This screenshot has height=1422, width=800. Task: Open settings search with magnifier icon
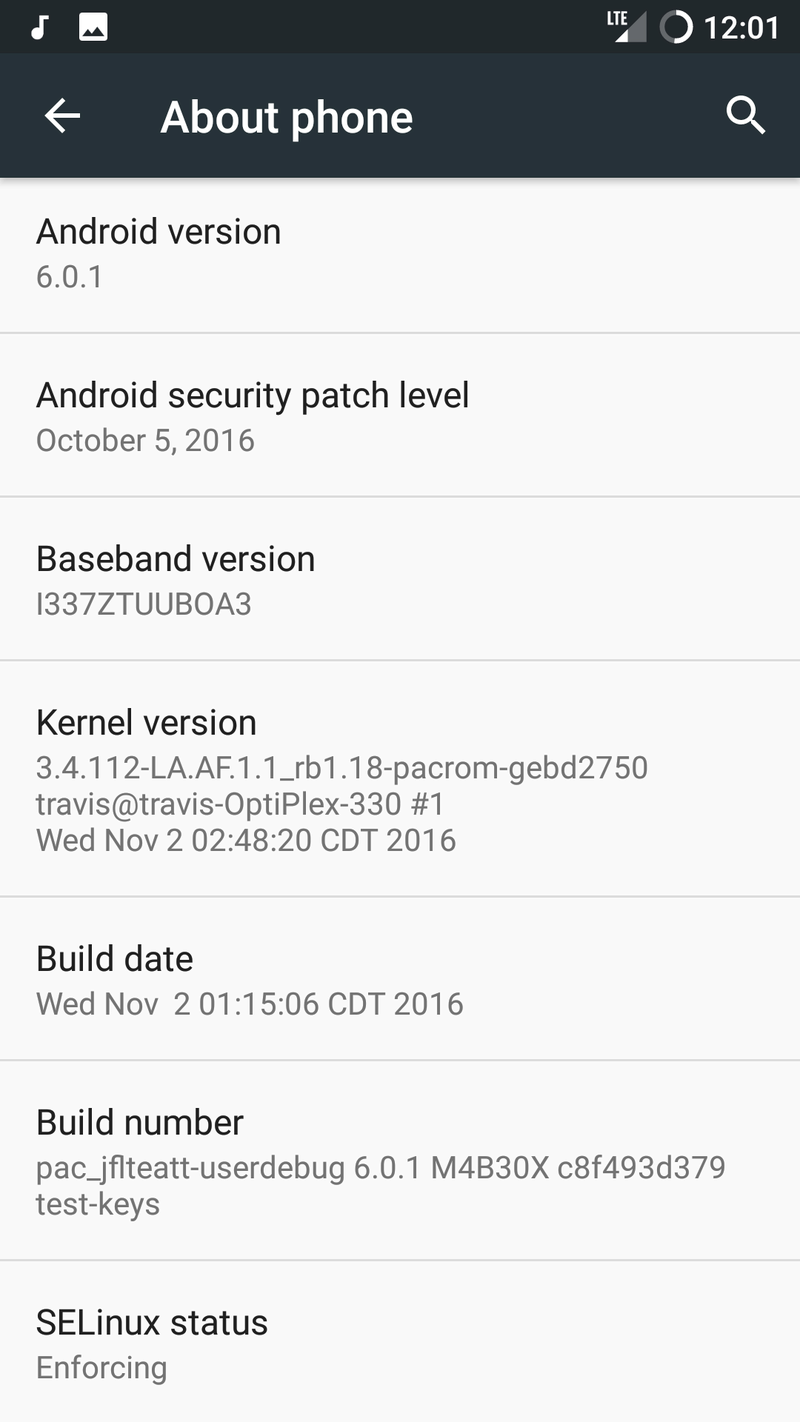point(745,116)
